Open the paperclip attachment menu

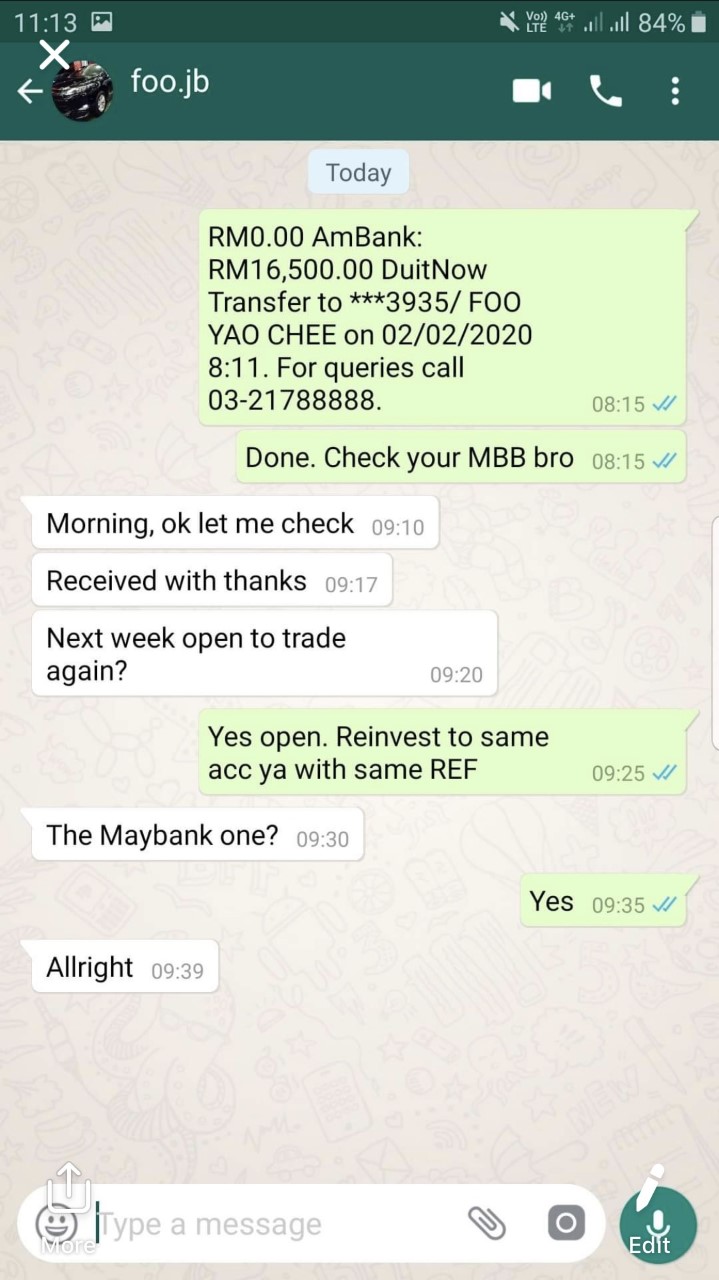tap(487, 1222)
